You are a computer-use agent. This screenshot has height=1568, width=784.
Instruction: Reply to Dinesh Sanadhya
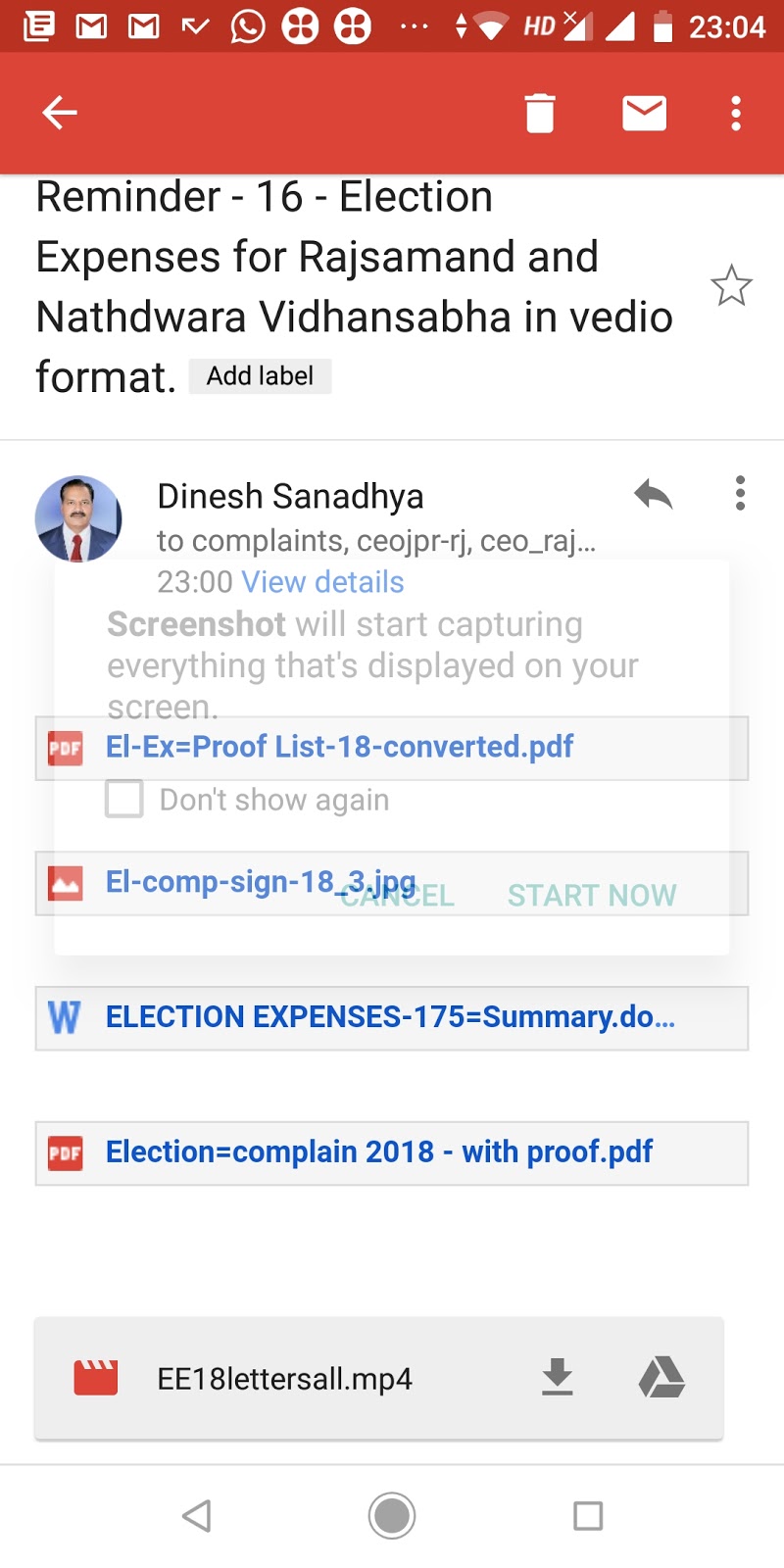point(653,494)
